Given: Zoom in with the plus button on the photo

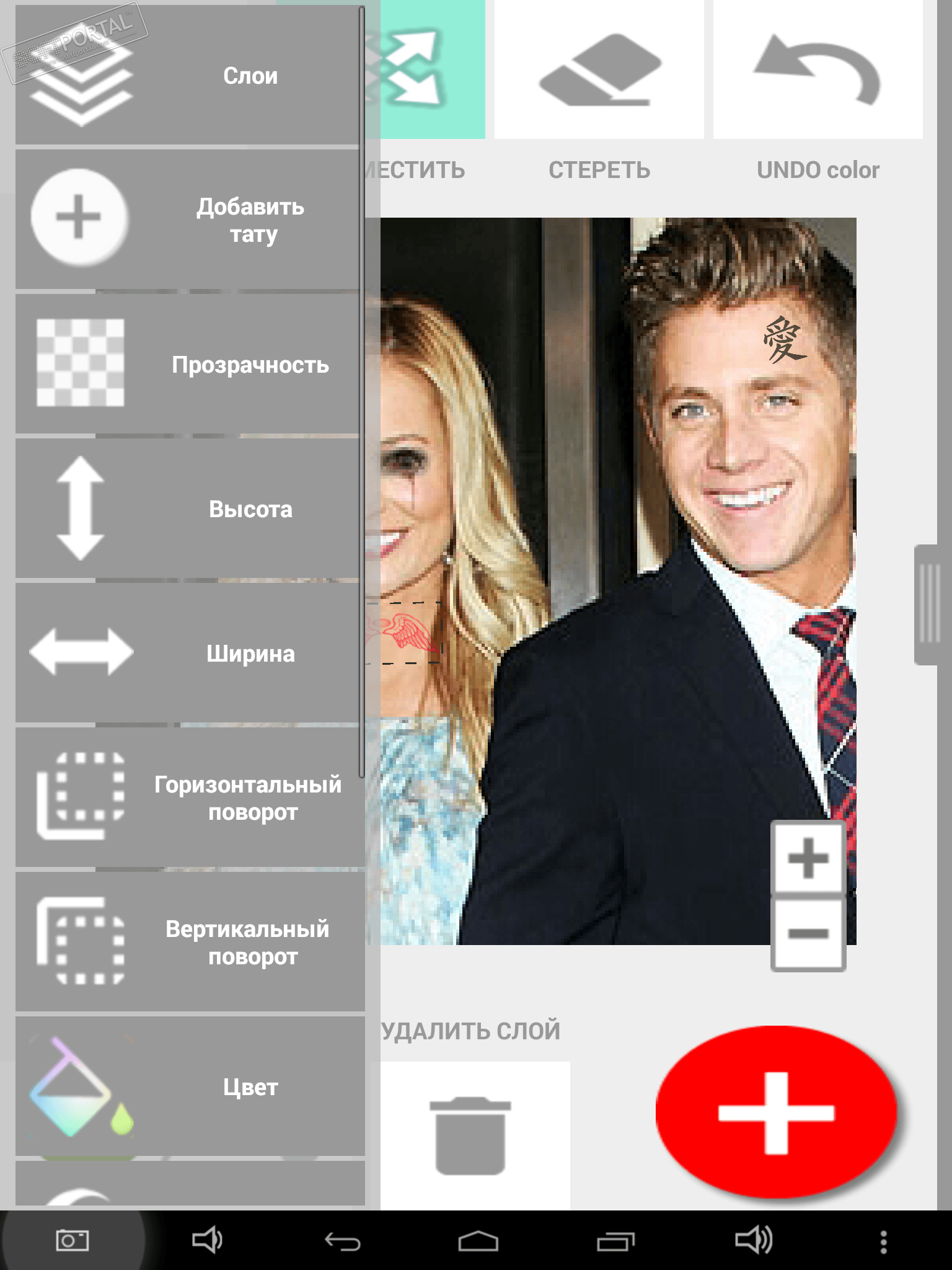Looking at the screenshot, I should click(808, 858).
